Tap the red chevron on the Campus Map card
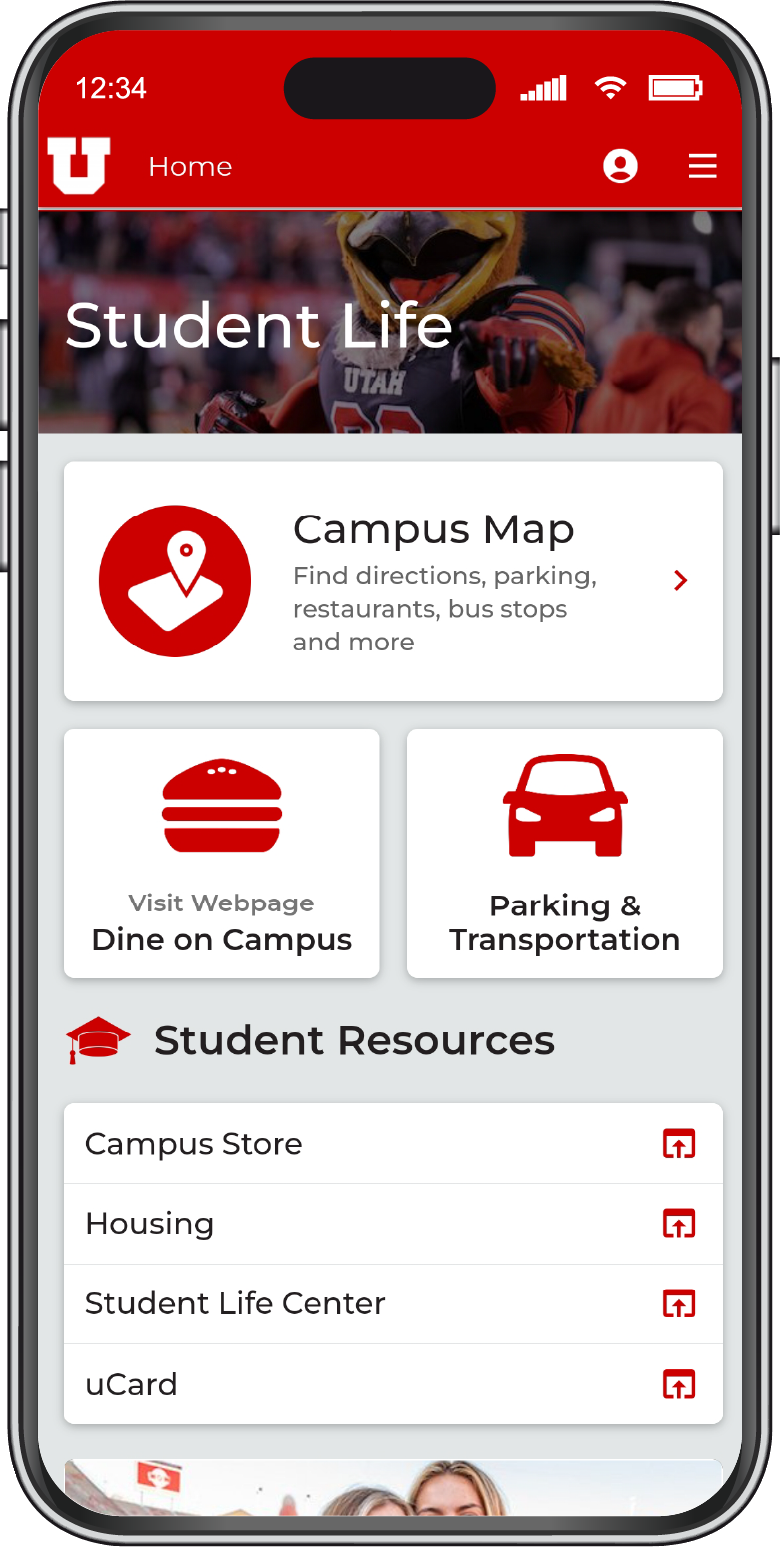The height and width of the screenshot is (1547, 780). coord(681,580)
